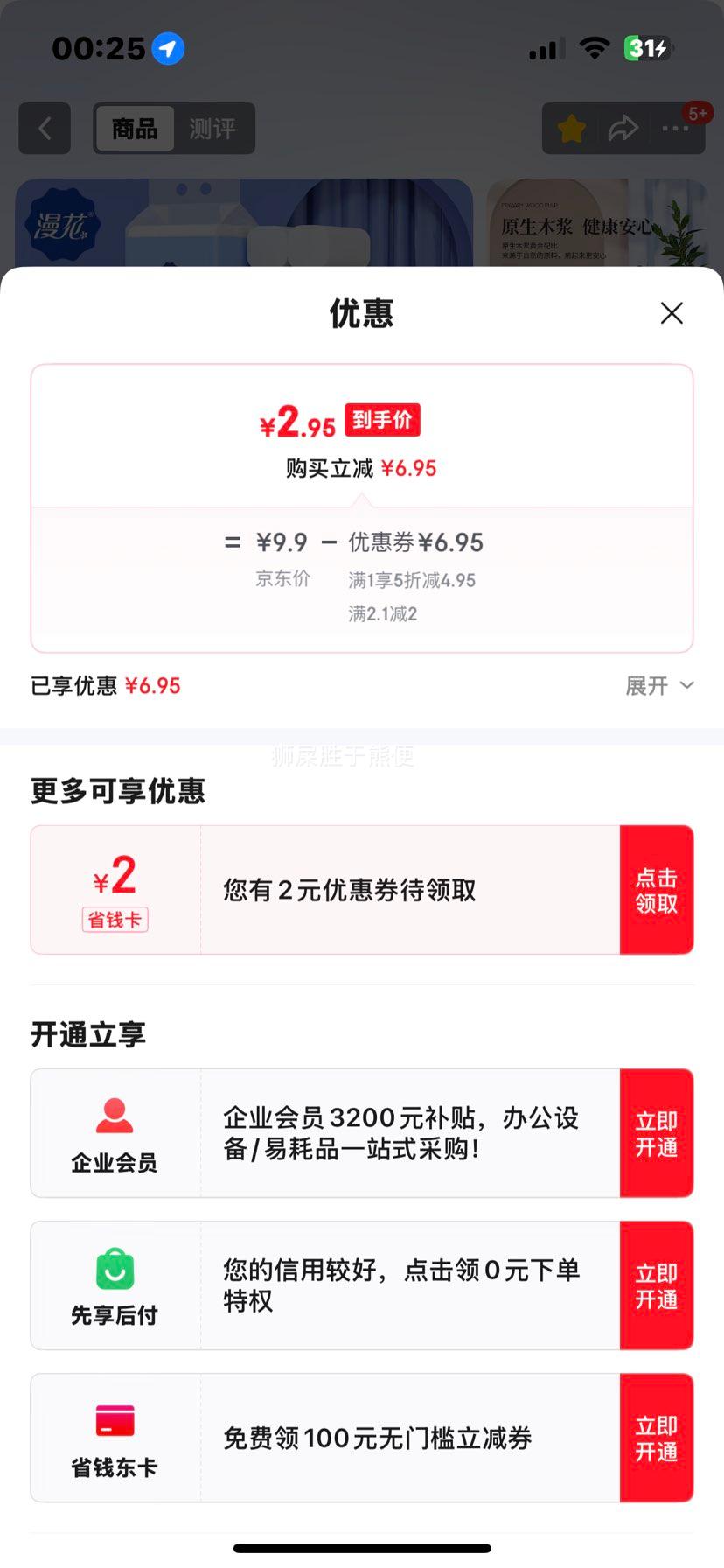This screenshot has width=724, height=1568.
Task: Tap 点击领取 to claim the 2 yuan coupon
Action: pyautogui.click(x=657, y=889)
